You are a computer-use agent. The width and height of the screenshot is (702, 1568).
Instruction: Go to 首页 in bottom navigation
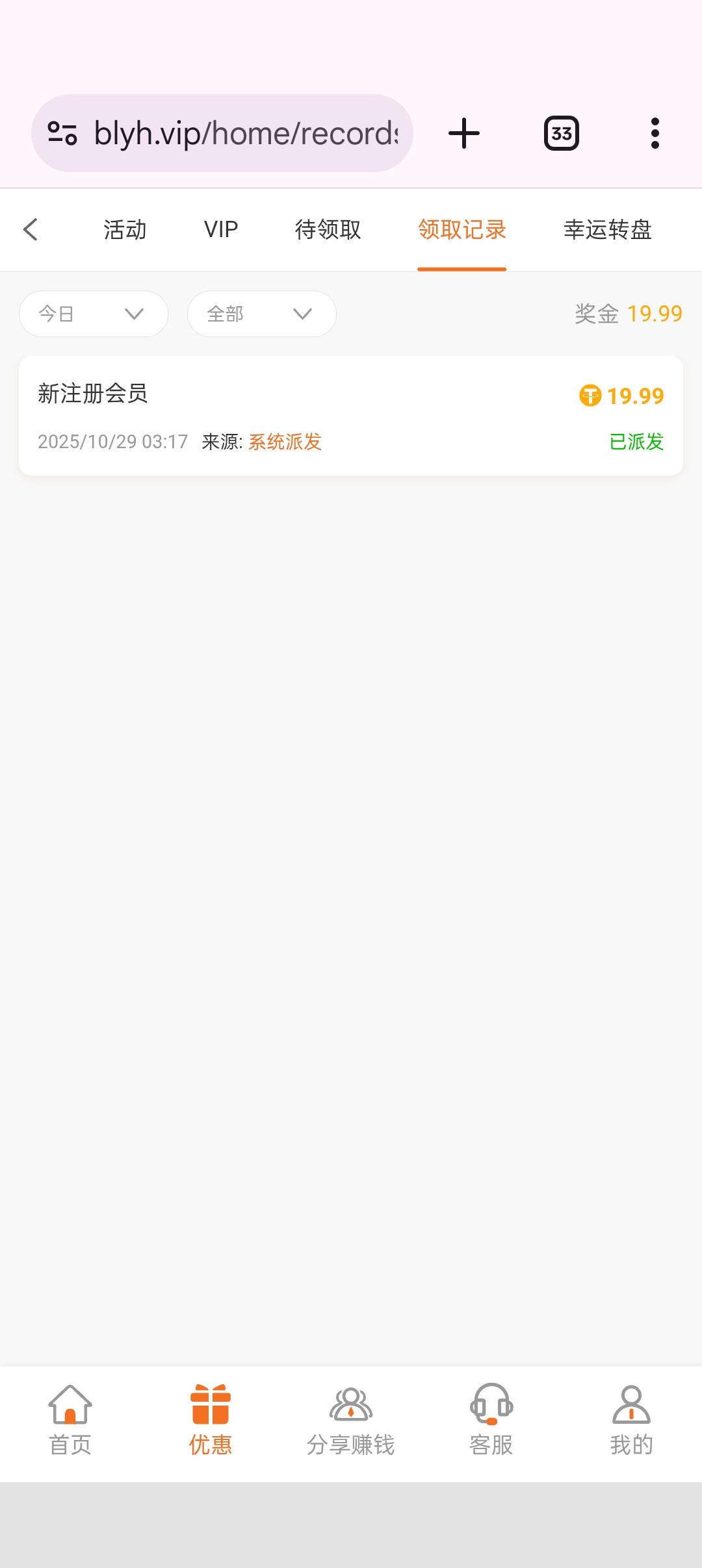[70, 1421]
